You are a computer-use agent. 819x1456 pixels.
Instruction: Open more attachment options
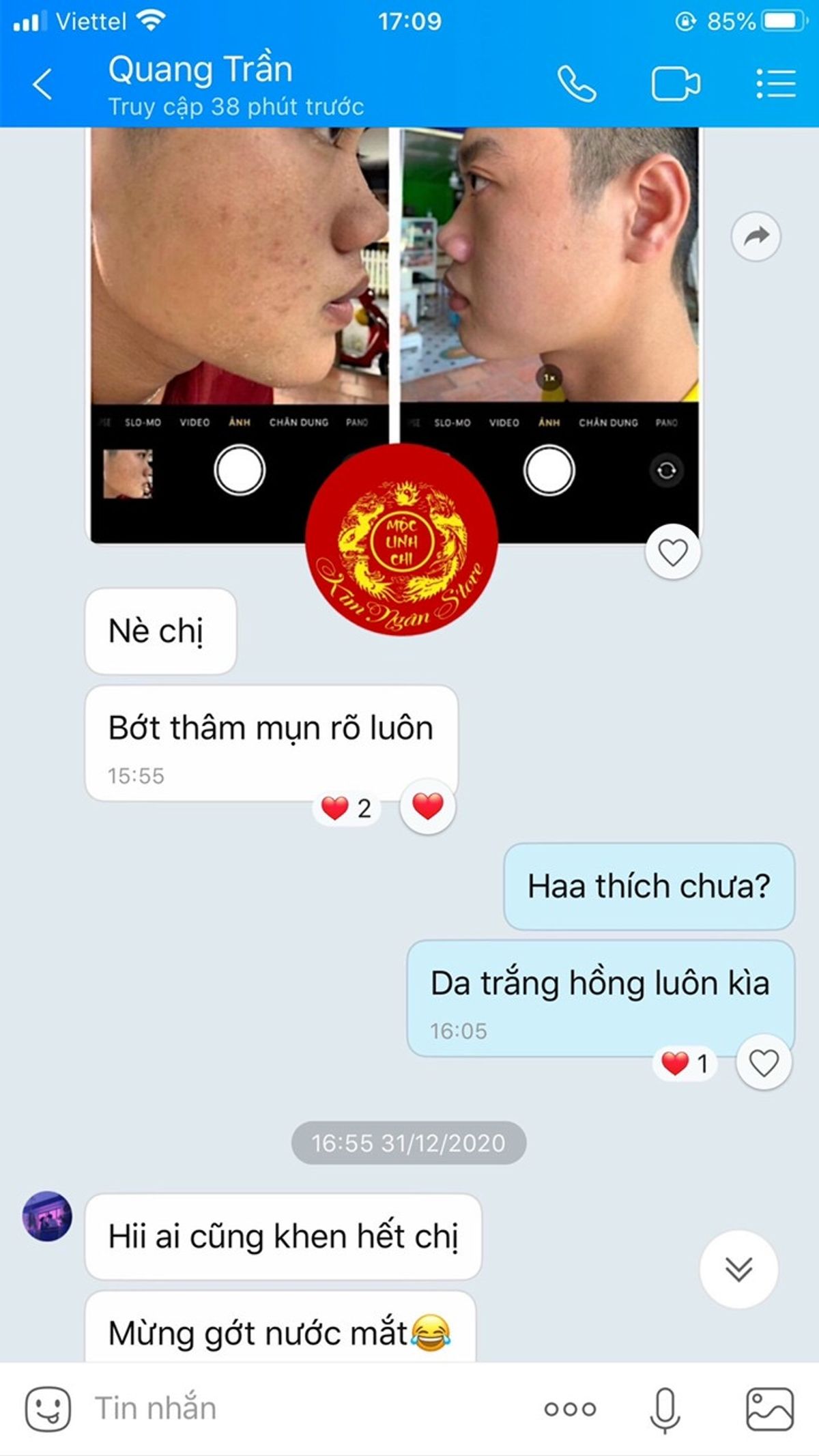click(570, 1408)
